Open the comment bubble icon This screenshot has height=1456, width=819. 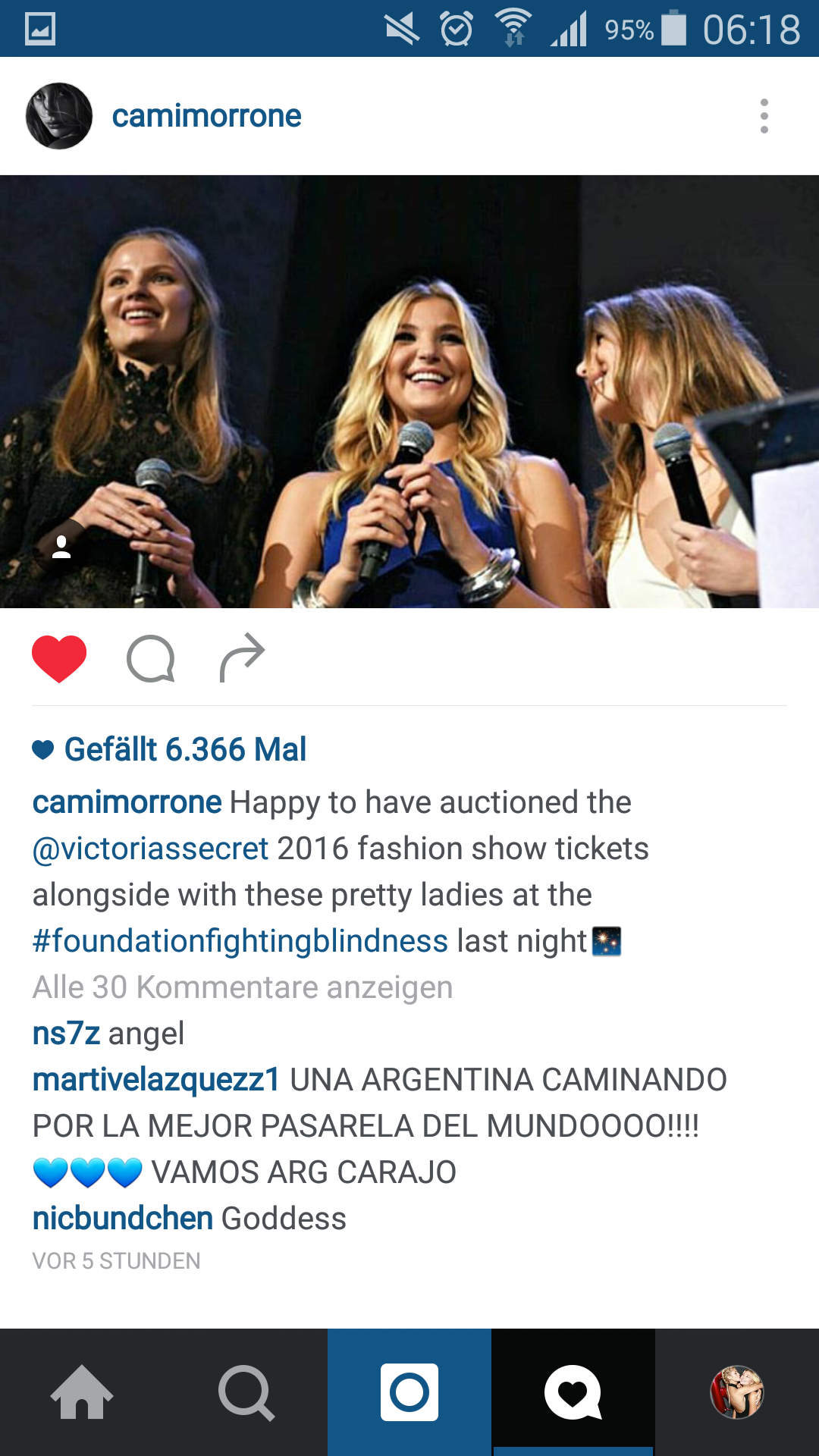pos(150,658)
